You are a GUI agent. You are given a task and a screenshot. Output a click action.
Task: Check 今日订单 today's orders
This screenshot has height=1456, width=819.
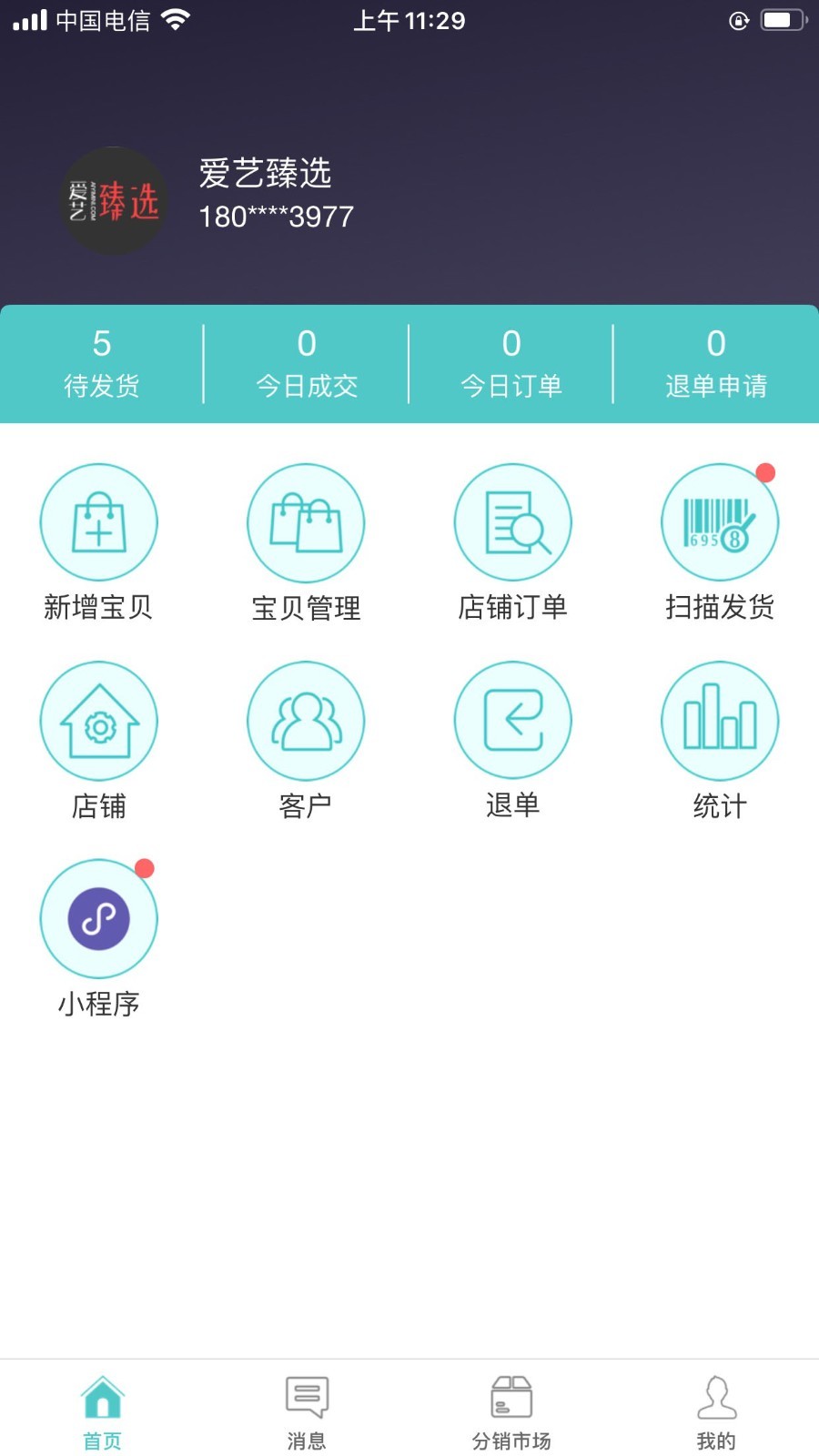[x=512, y=362]
